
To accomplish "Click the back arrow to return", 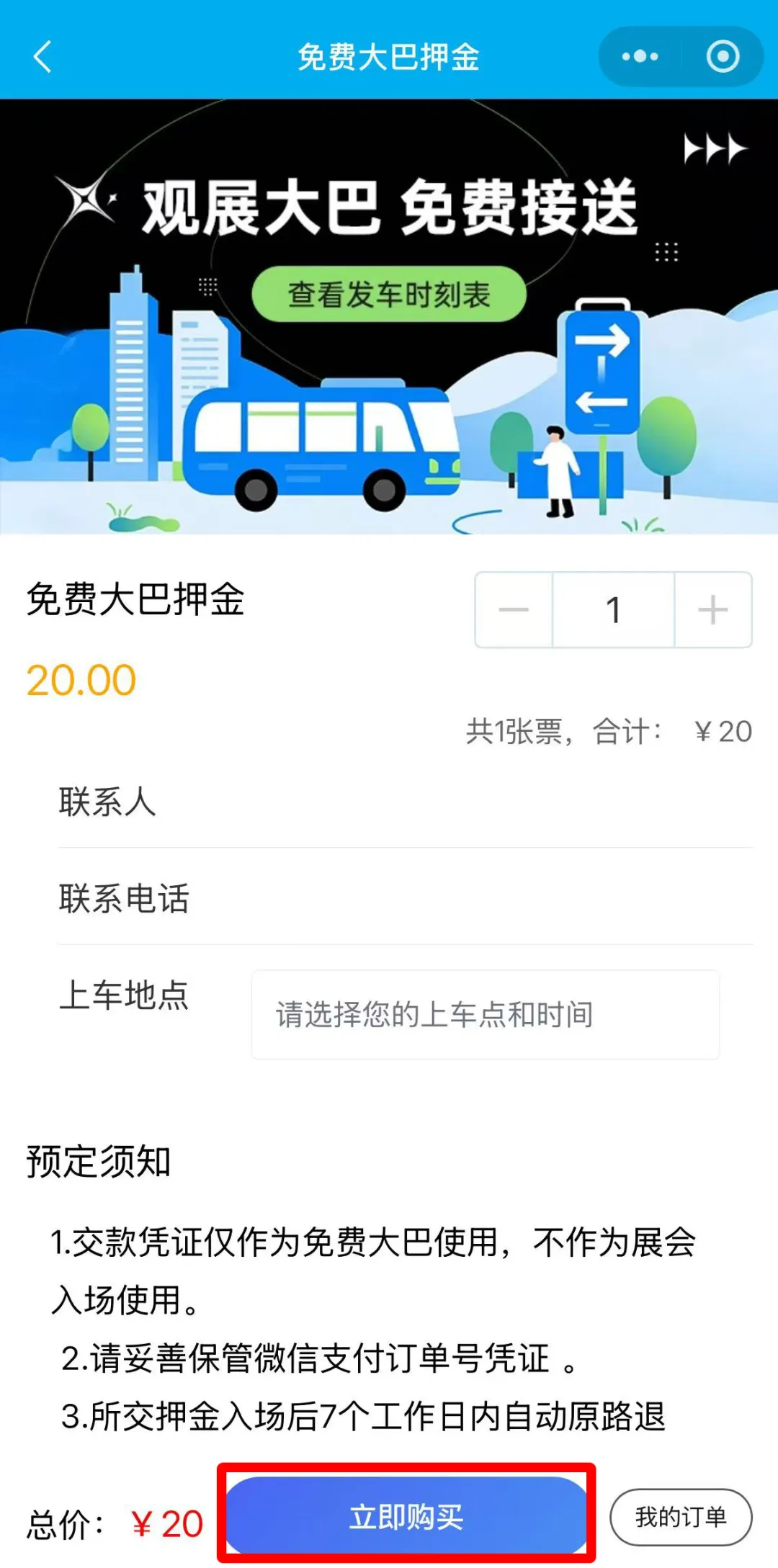I will (41, 58).
